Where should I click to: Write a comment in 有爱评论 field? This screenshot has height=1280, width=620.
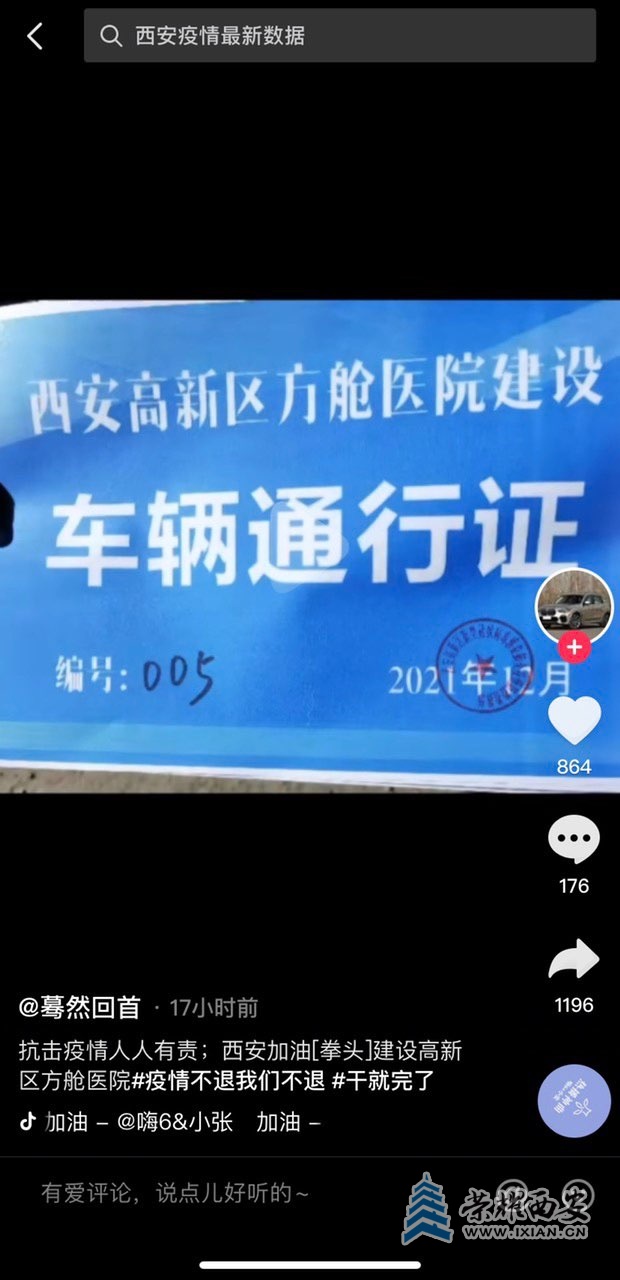[175, 1193]
